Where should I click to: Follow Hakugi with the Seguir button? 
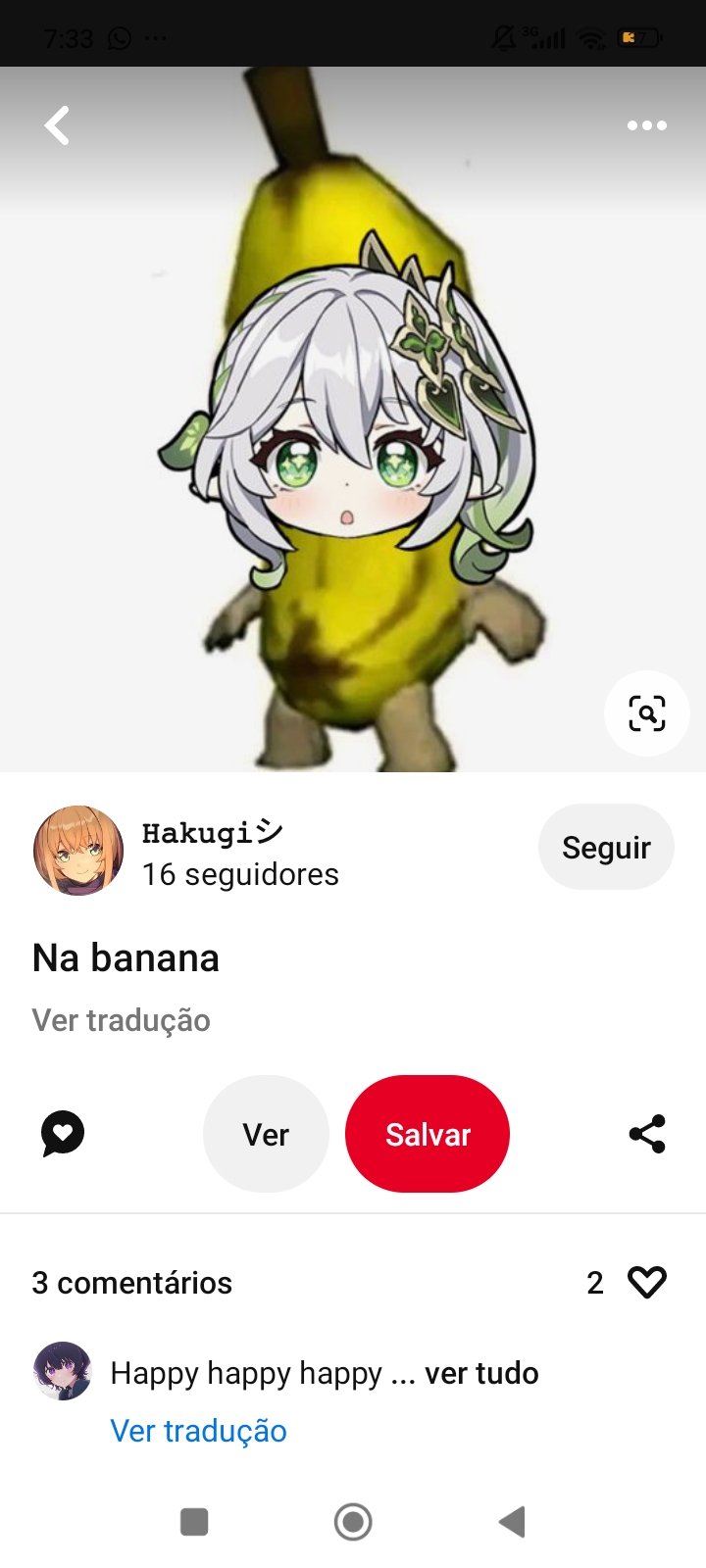[606, 847]
